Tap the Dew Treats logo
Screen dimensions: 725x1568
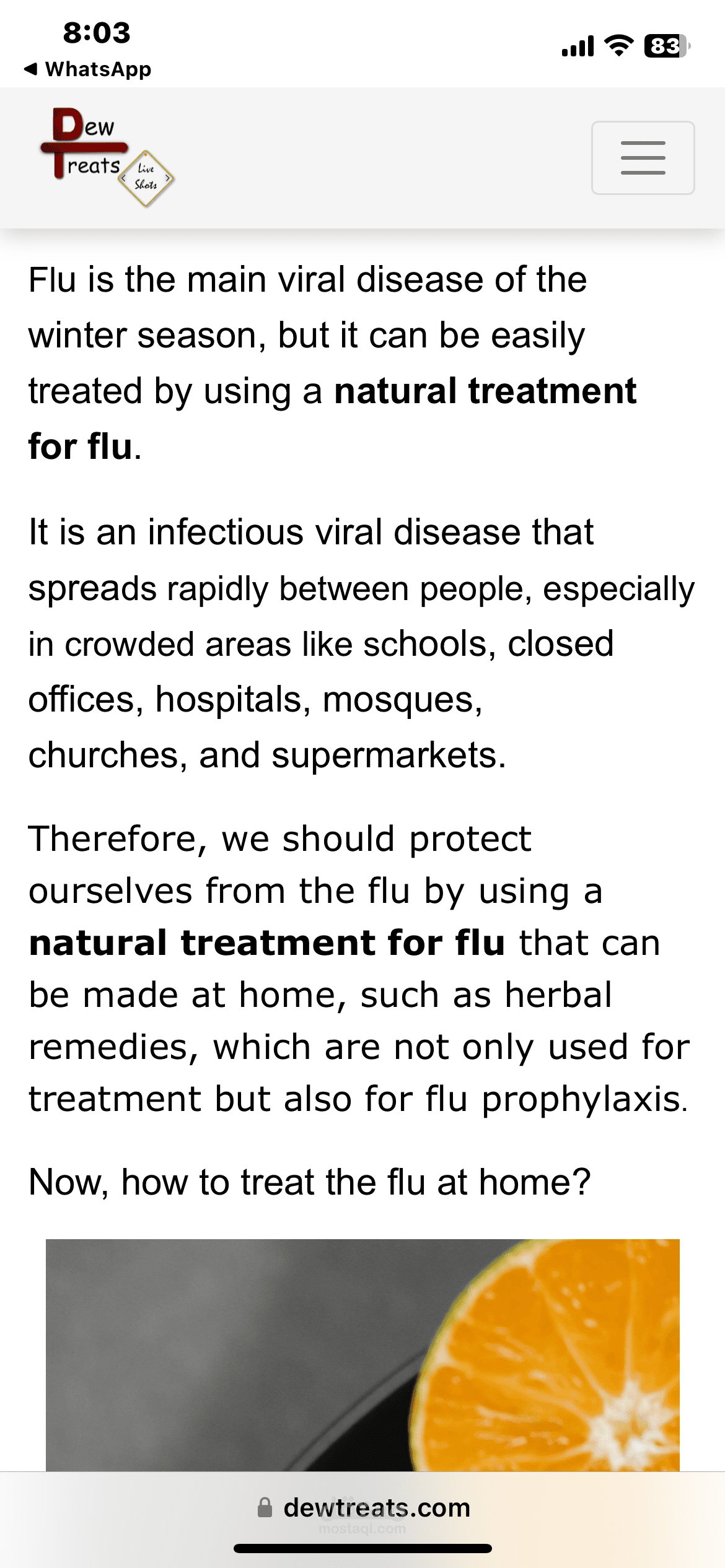tap(107, 157)
